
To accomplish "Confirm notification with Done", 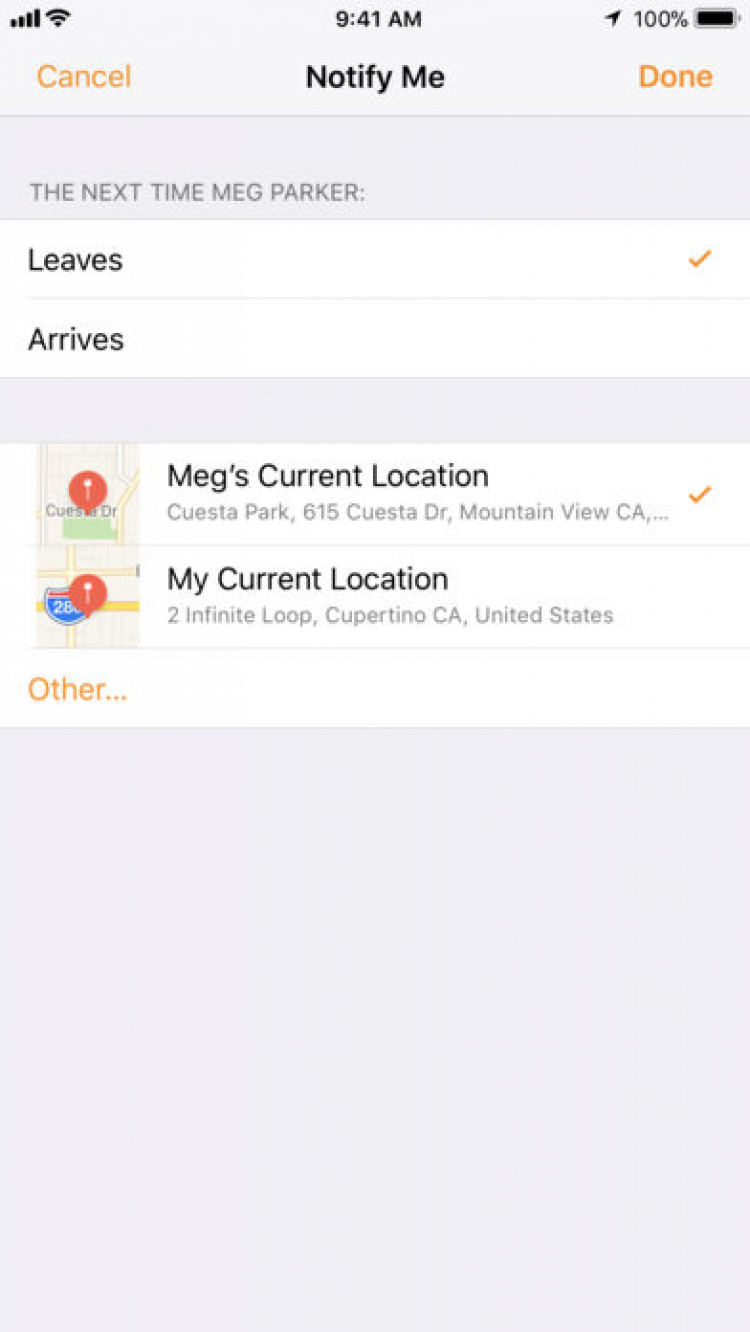I will 675,77.
